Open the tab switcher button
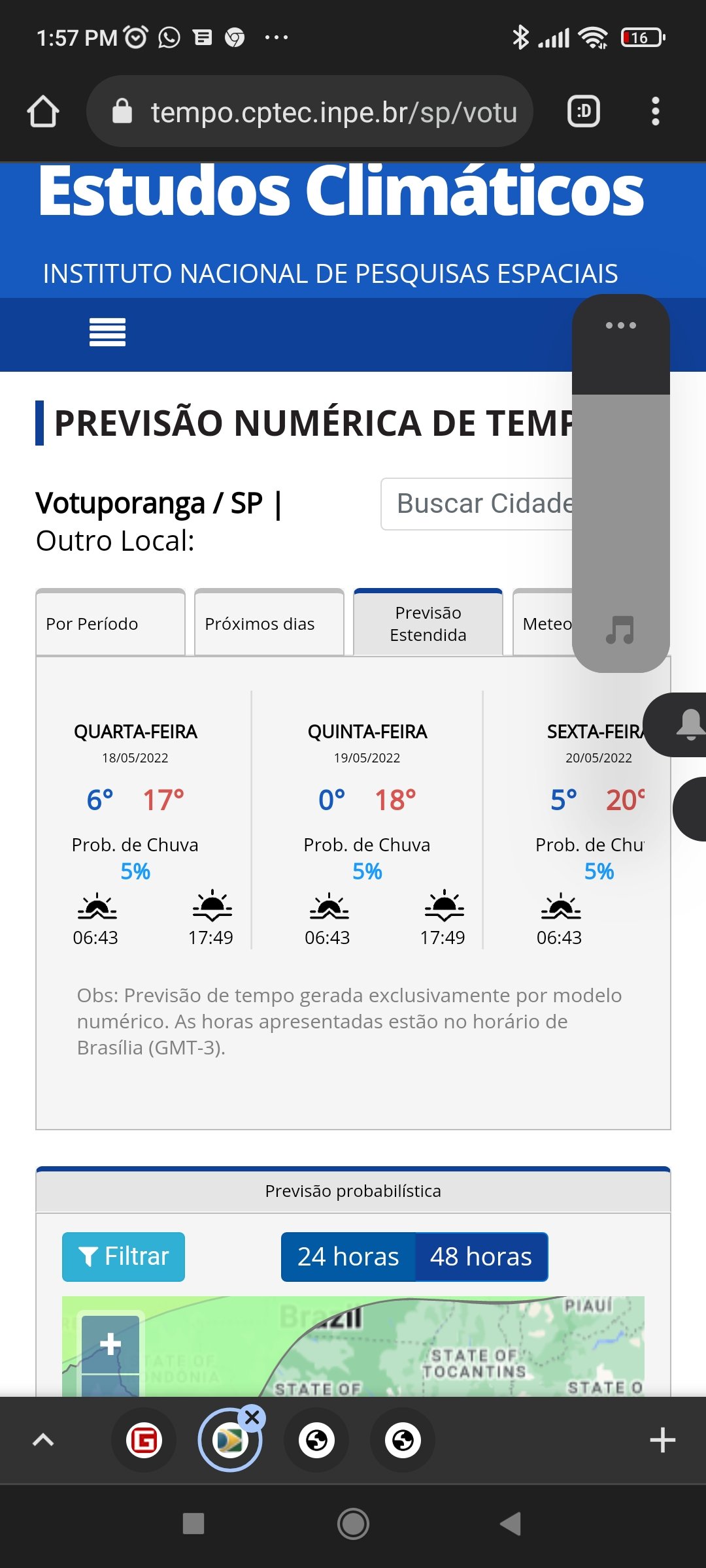 coord(583,111)
